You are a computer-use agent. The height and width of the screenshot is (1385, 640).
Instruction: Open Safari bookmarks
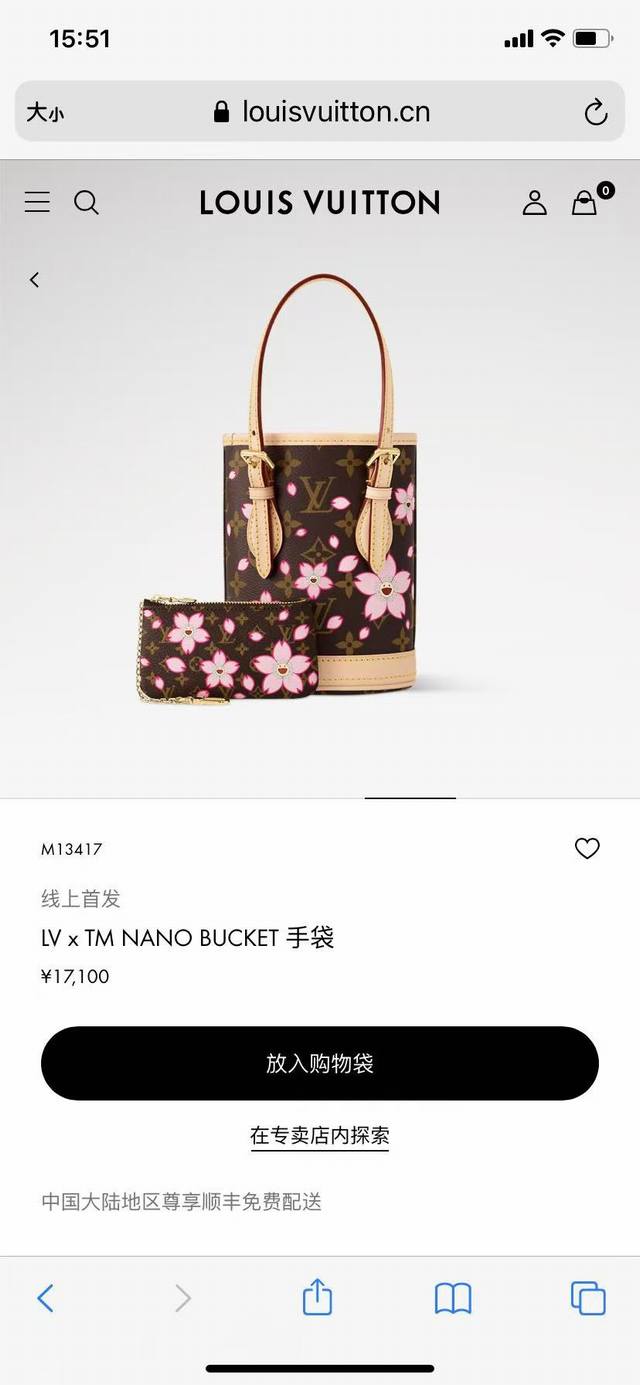[x=453, y=1298]
